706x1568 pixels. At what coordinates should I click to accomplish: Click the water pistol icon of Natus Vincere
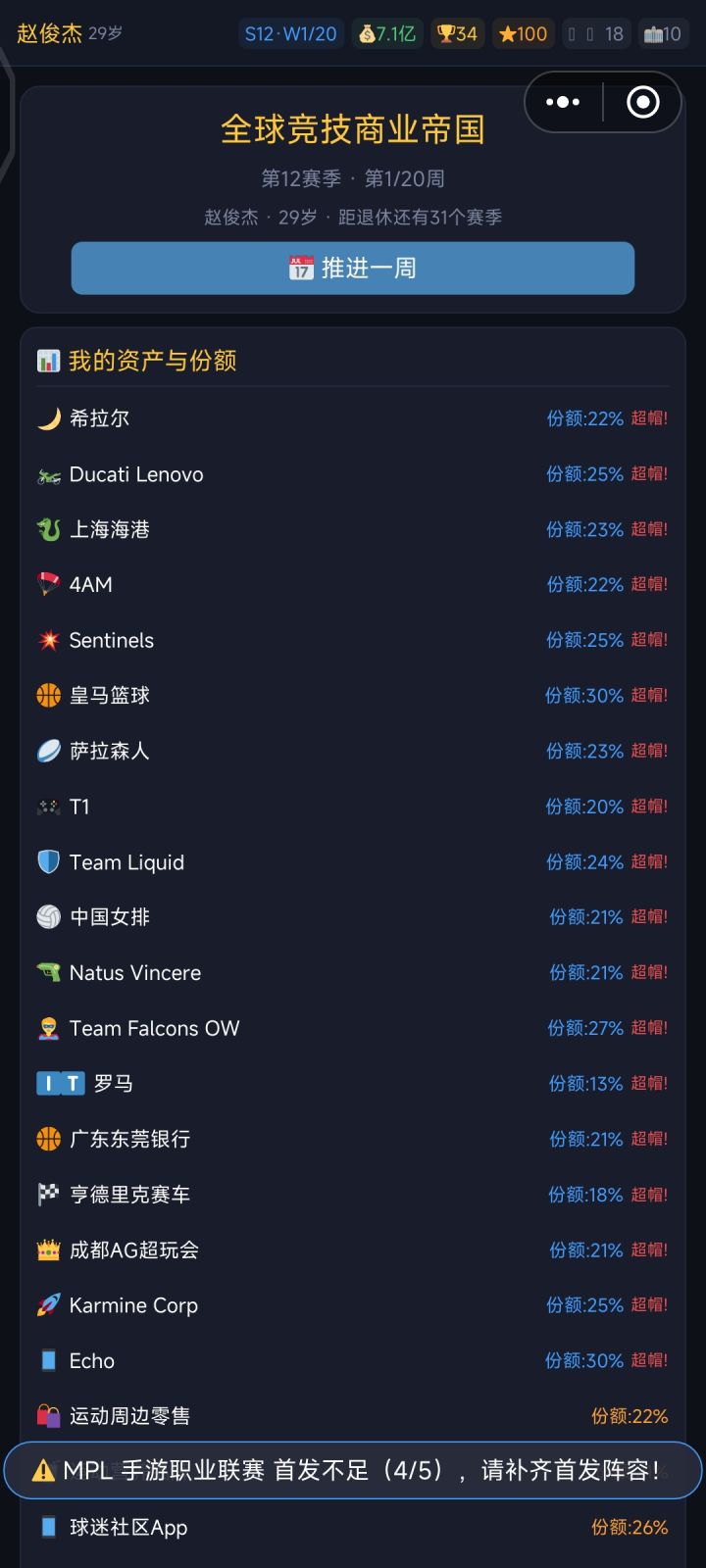pyautogui.click(x=50, y=972)
